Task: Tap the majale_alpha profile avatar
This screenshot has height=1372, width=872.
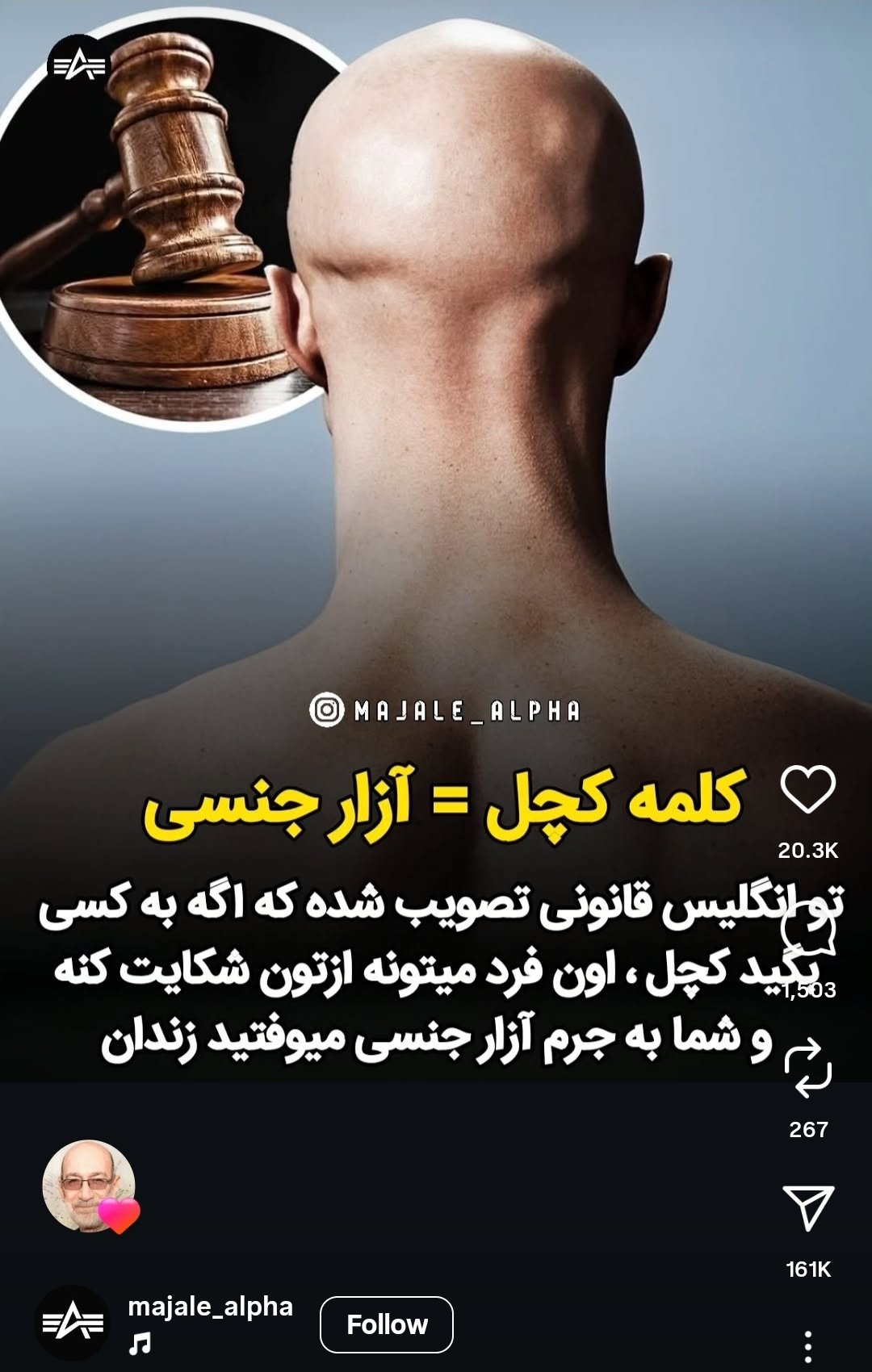Action: pos(73,1324)
